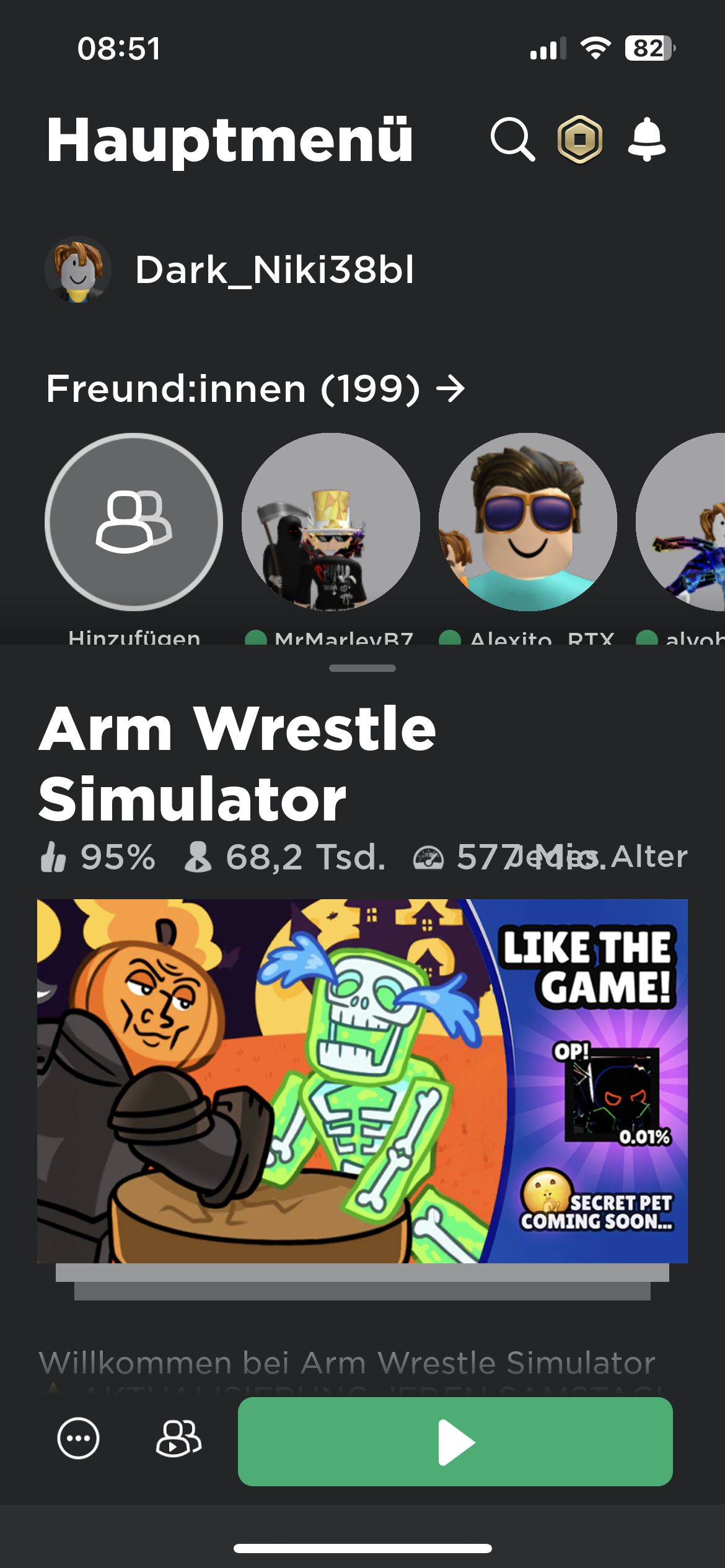Open the notifications bell
Screen dimensions: 725x1568
pos(646,139)
